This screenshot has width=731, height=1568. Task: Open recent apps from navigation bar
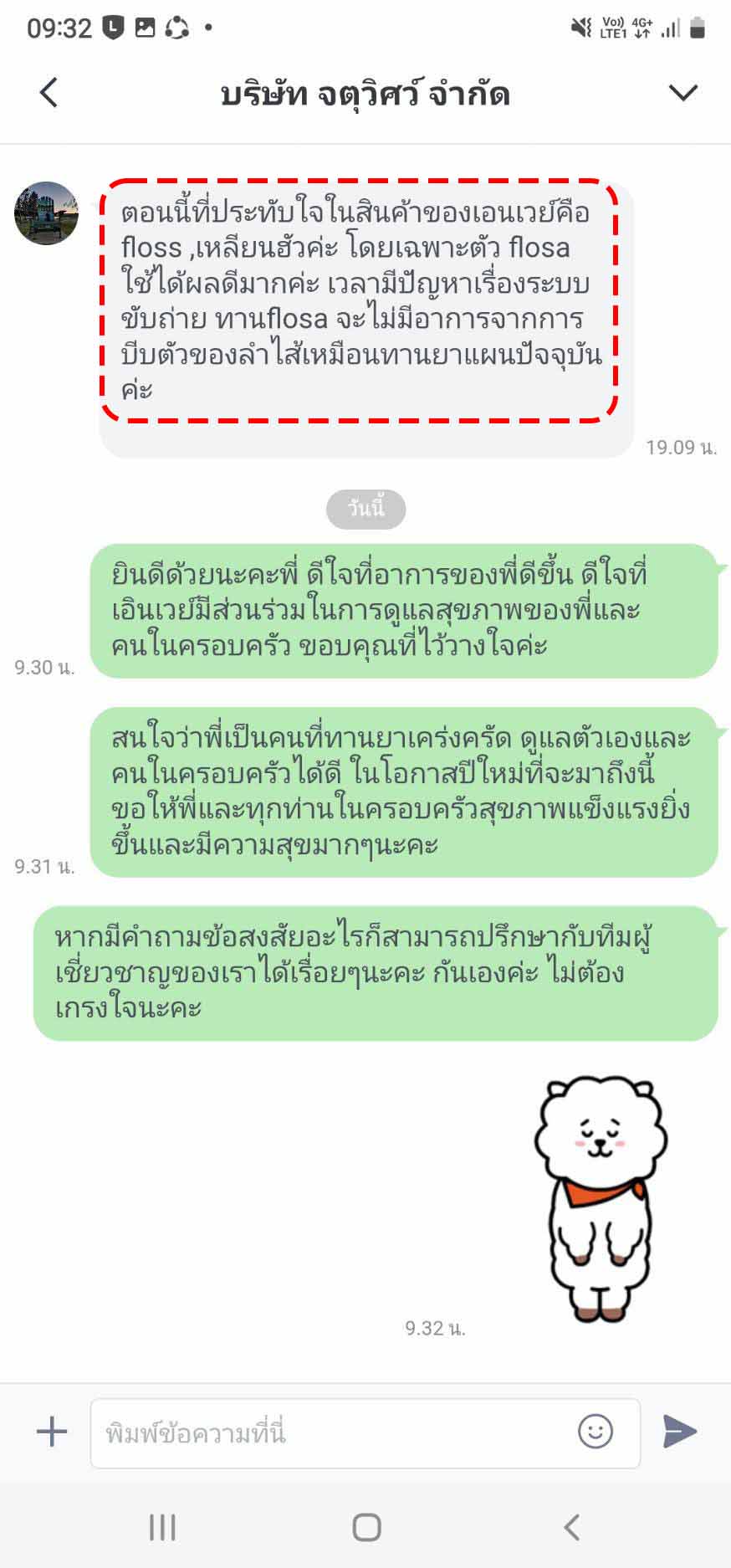162,1527
